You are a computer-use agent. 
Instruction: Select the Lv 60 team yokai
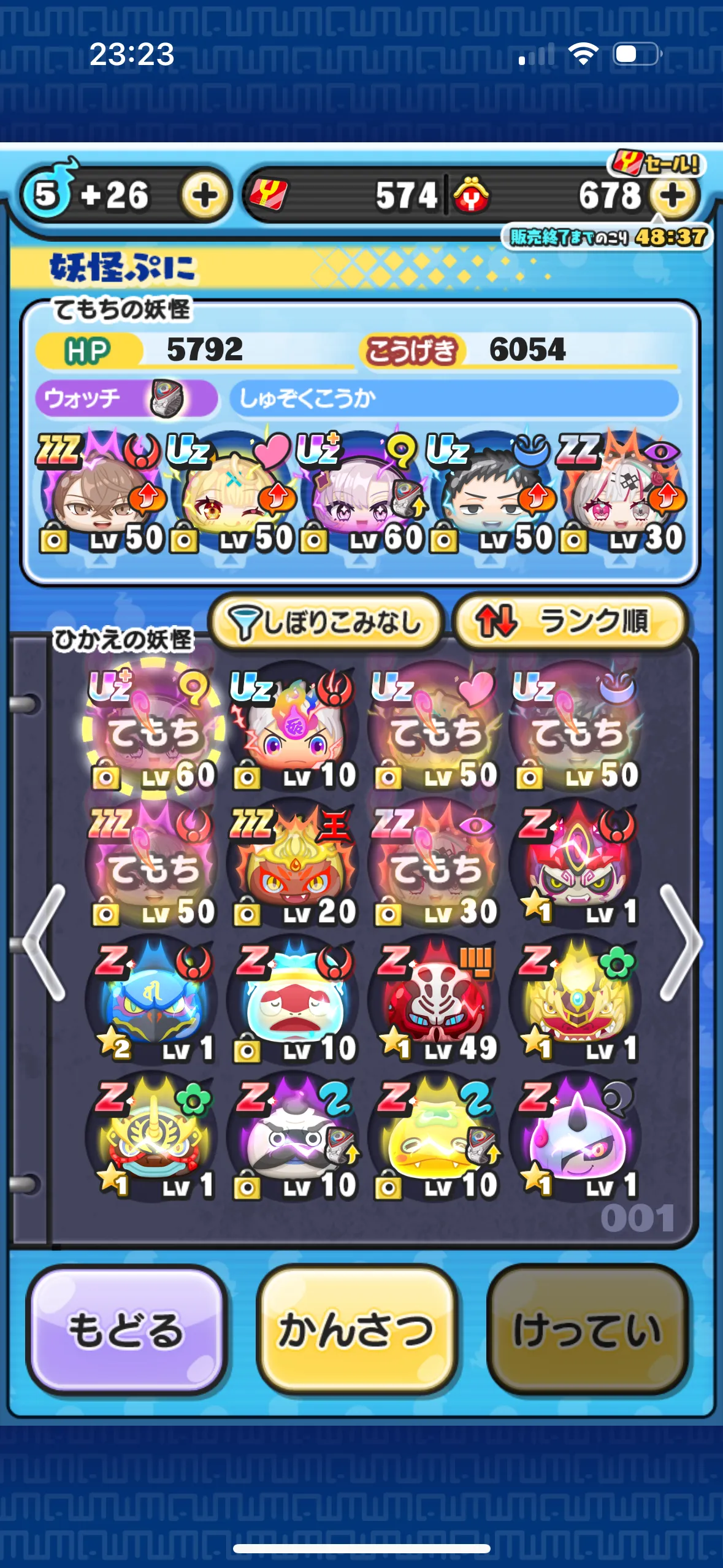[x=361, y=493]
